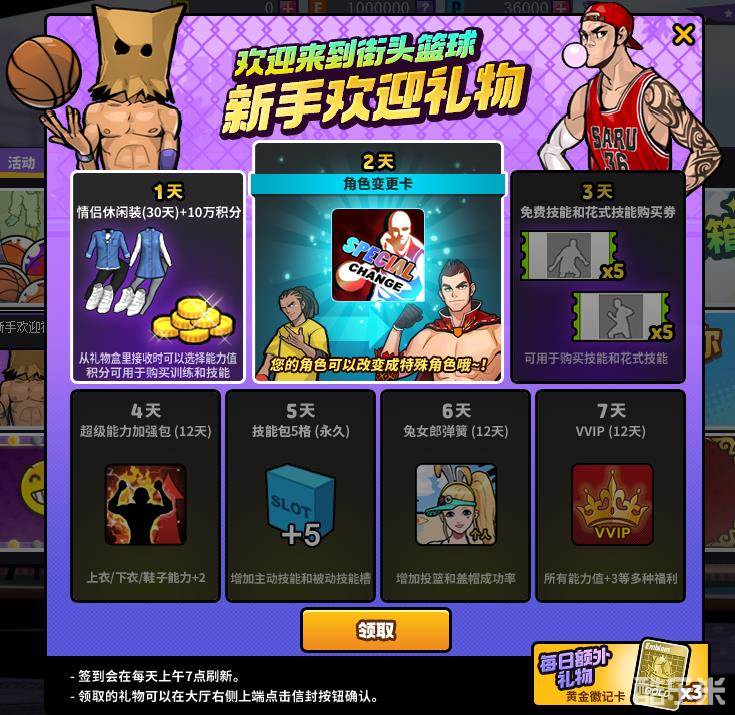View the day 3 skill purchase coupon reward

(597, 277)
